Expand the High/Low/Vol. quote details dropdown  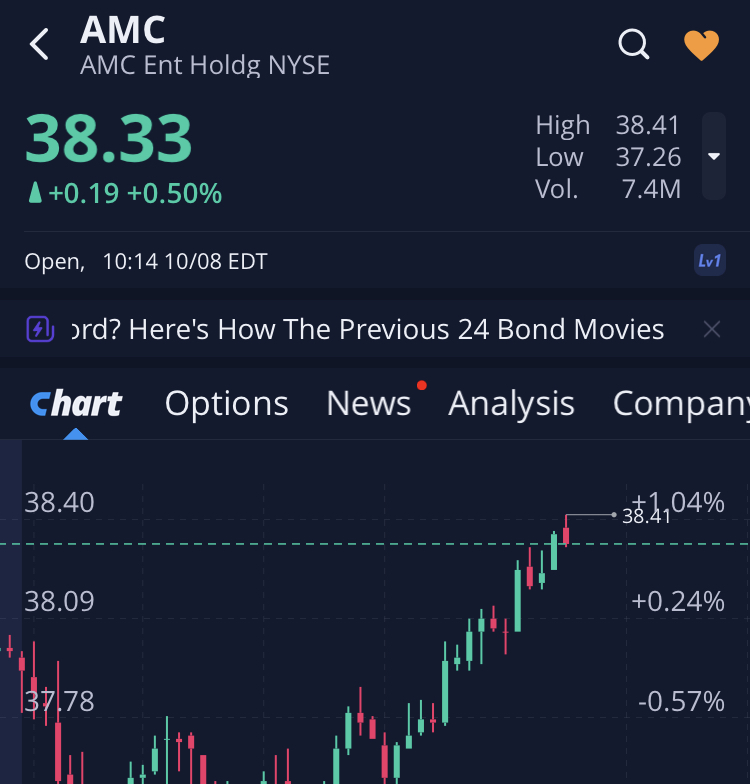[x=713, y=156]
